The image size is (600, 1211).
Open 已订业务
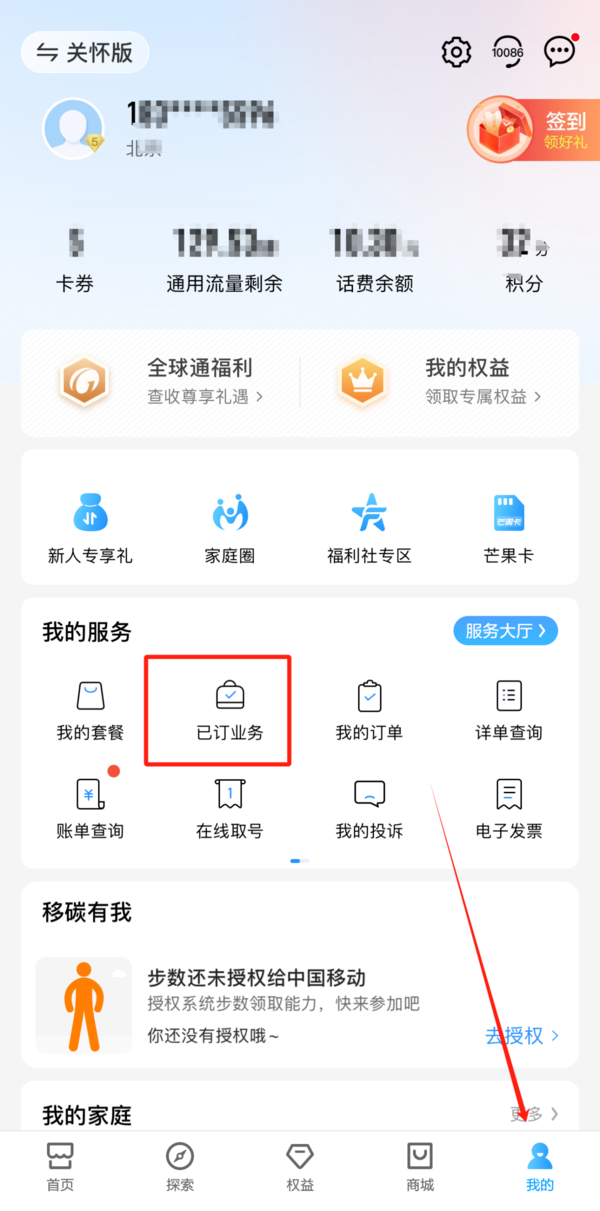[230, 711]
